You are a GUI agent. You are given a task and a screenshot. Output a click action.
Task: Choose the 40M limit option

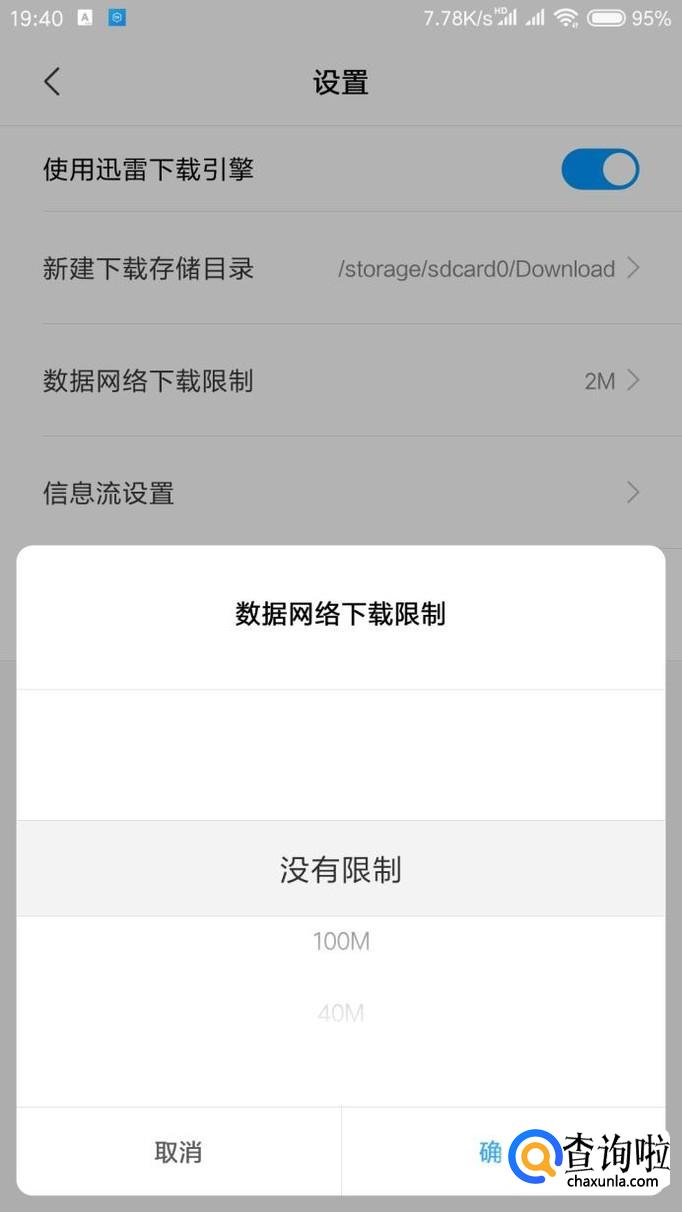coord(341,1013)
